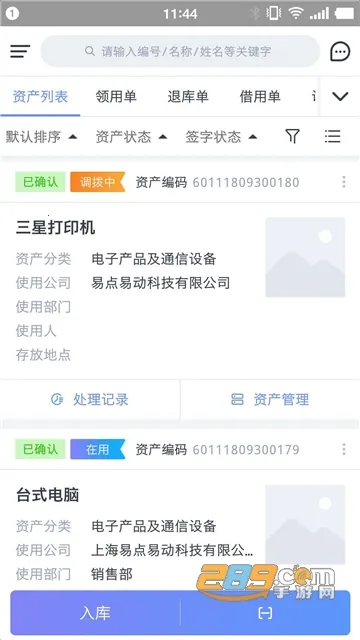Open the barcode scan button

click(x=265, y=613)
